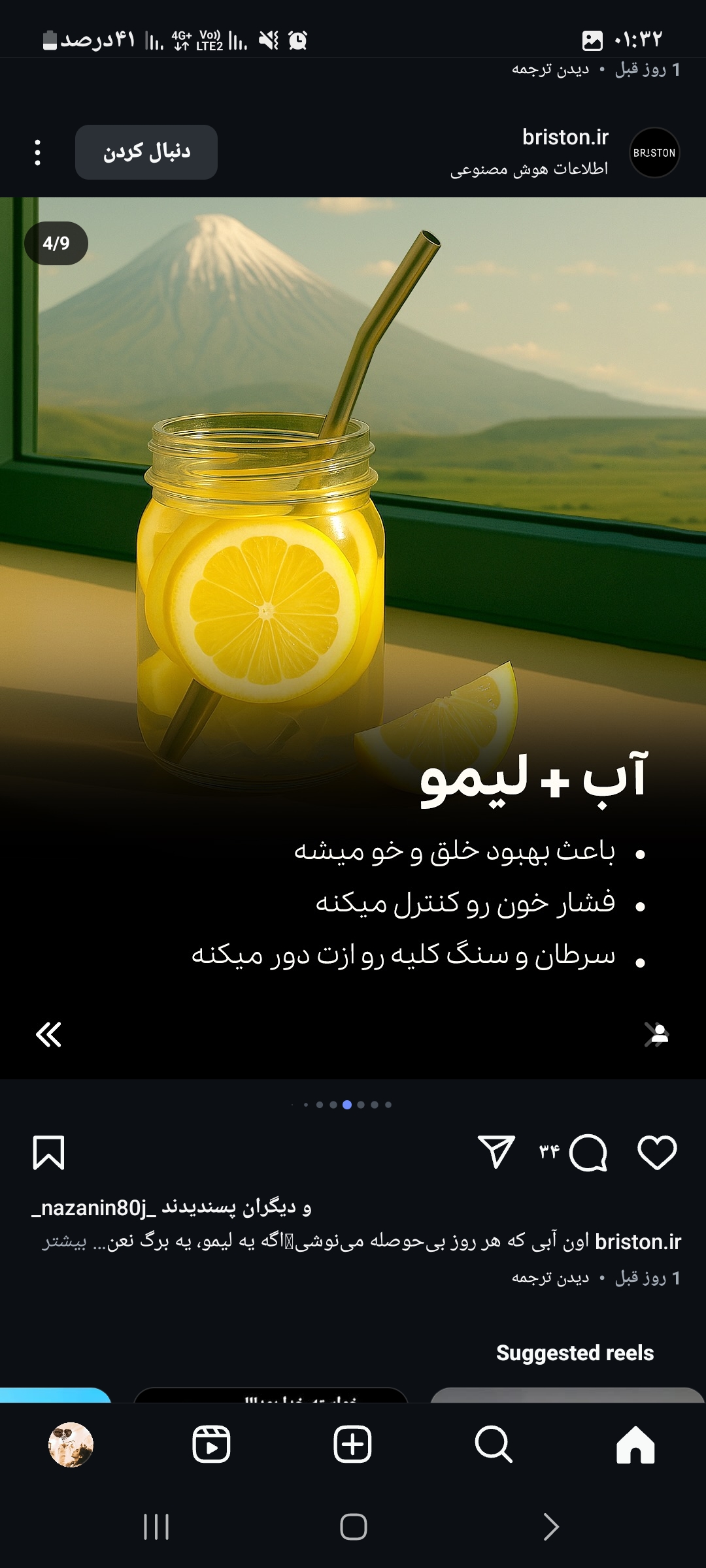Open my profile tab

[x=71, y=1445]
